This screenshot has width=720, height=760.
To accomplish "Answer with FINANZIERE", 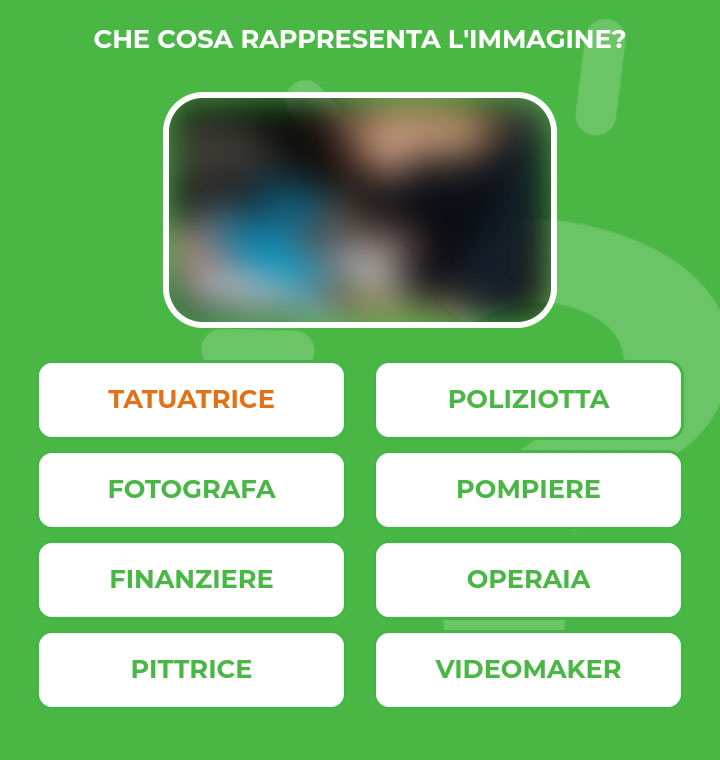I will click(x=191, y=580).
